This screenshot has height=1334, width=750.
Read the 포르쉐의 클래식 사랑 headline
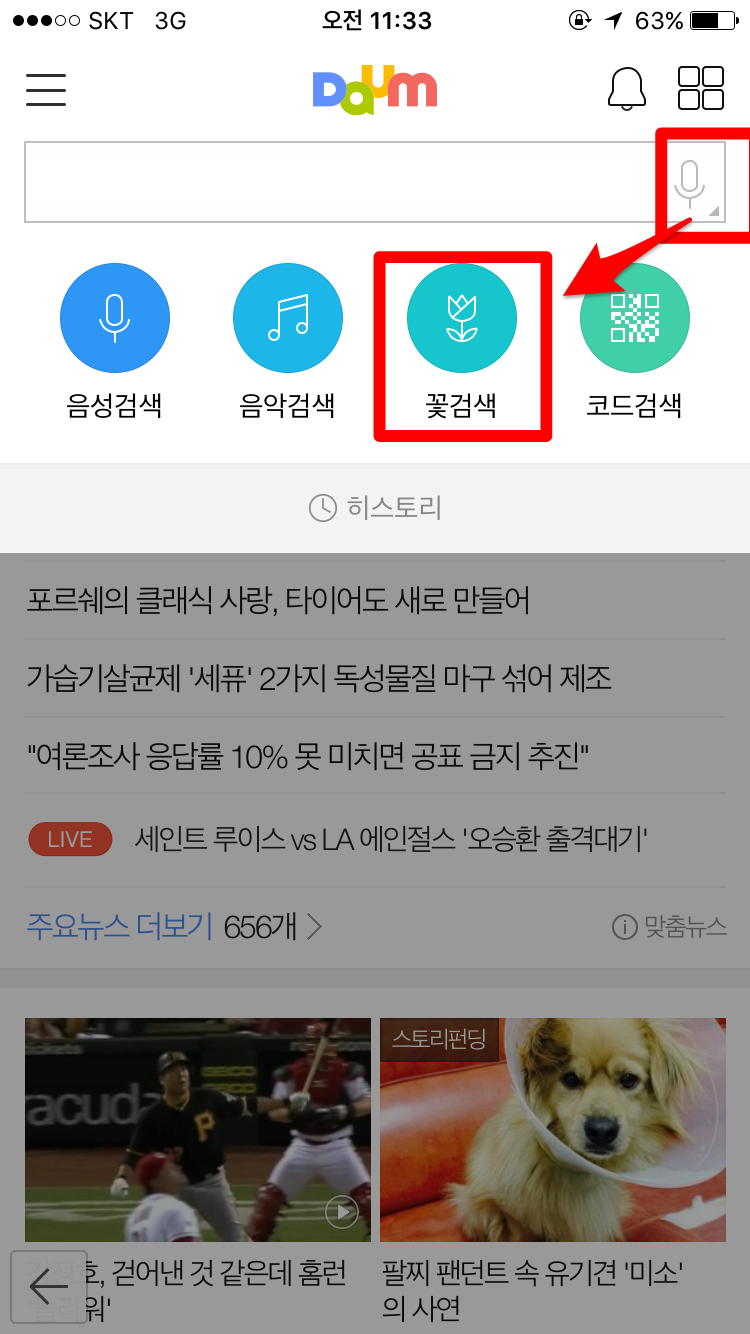(278, 600)
